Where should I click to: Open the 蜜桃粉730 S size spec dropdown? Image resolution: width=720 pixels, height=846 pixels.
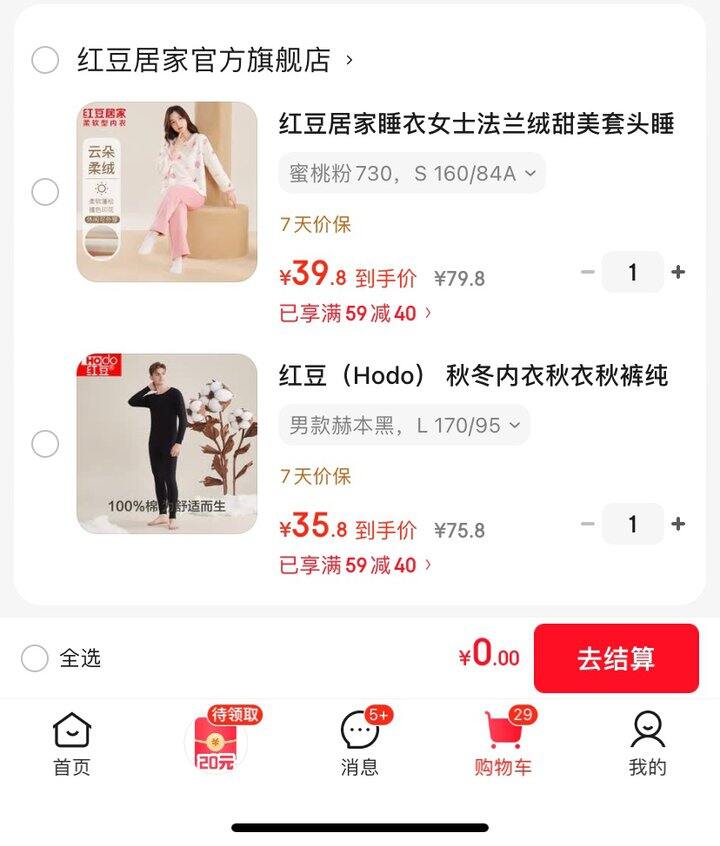pyautogui.click(x=405, y=173)
